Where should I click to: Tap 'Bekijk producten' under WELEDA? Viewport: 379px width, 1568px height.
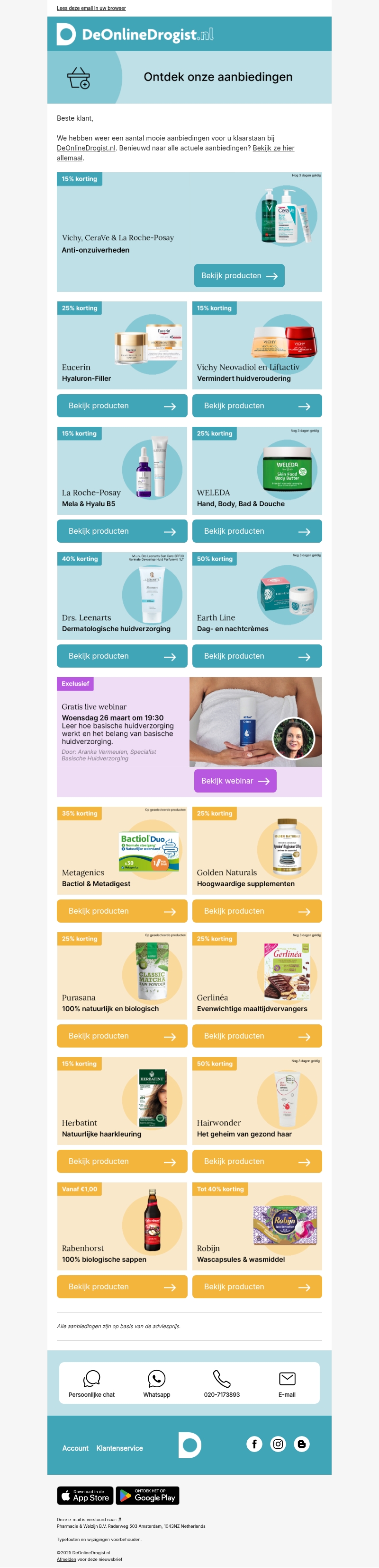[x=256, y=531]
